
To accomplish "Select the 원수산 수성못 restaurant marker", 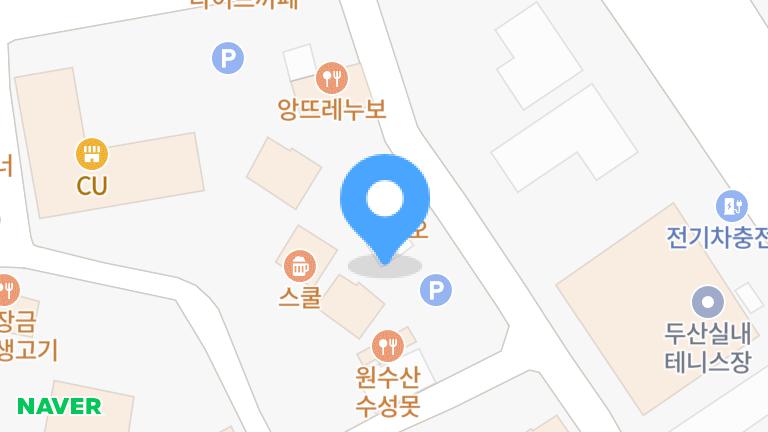I will pos(386,347).
